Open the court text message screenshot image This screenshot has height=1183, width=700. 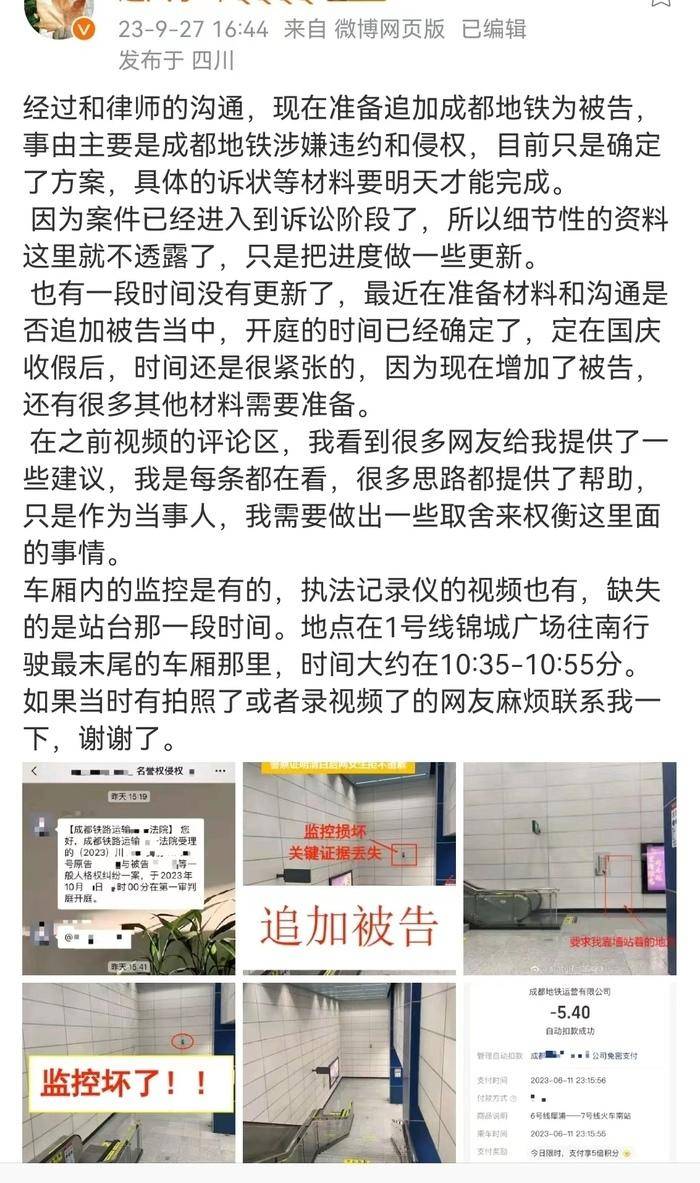coord(128,868)
